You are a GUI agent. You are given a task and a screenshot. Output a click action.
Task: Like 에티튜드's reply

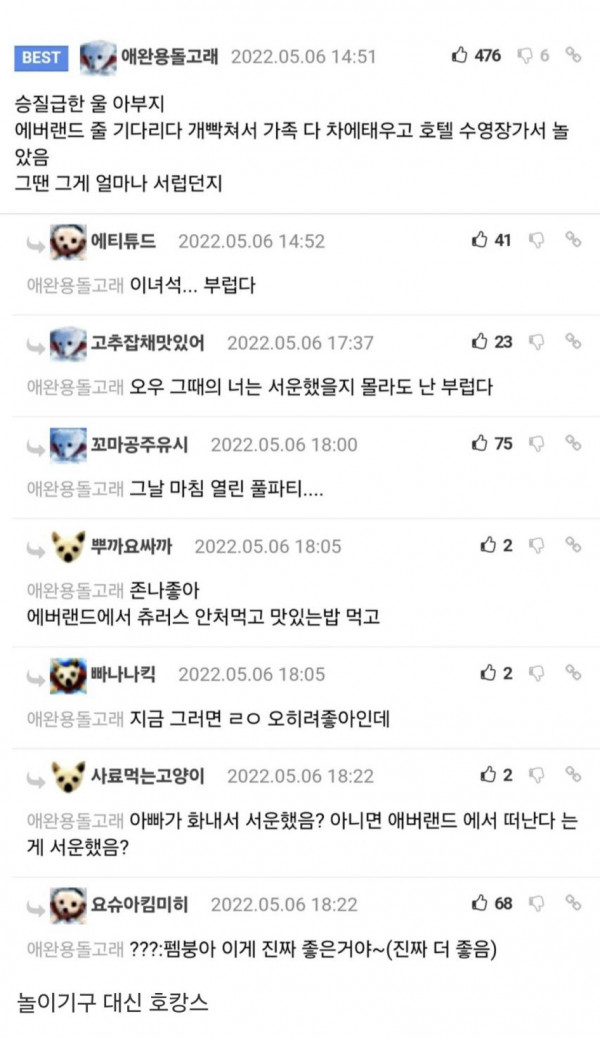point(480,240)
